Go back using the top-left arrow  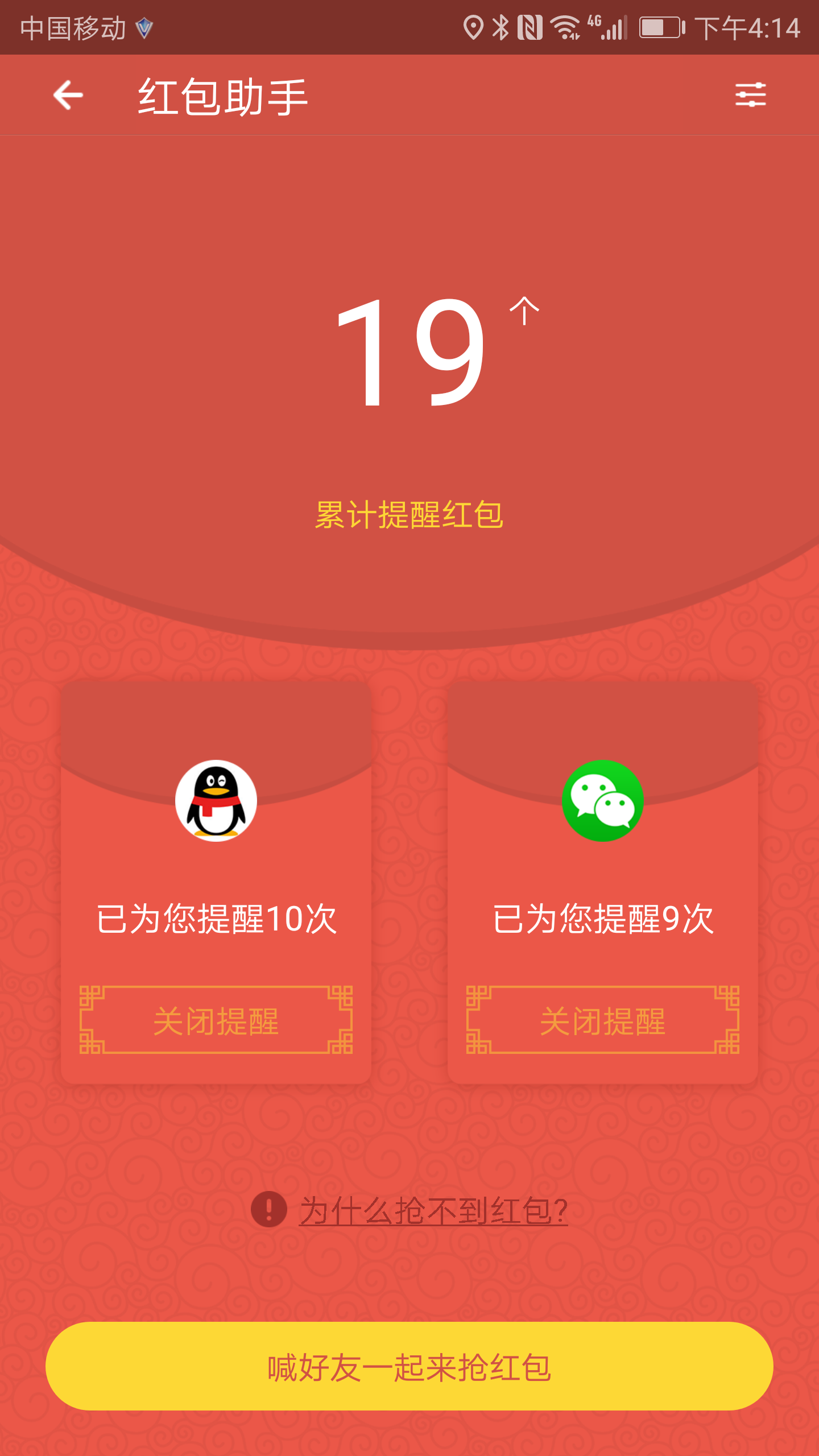(68, 95)
